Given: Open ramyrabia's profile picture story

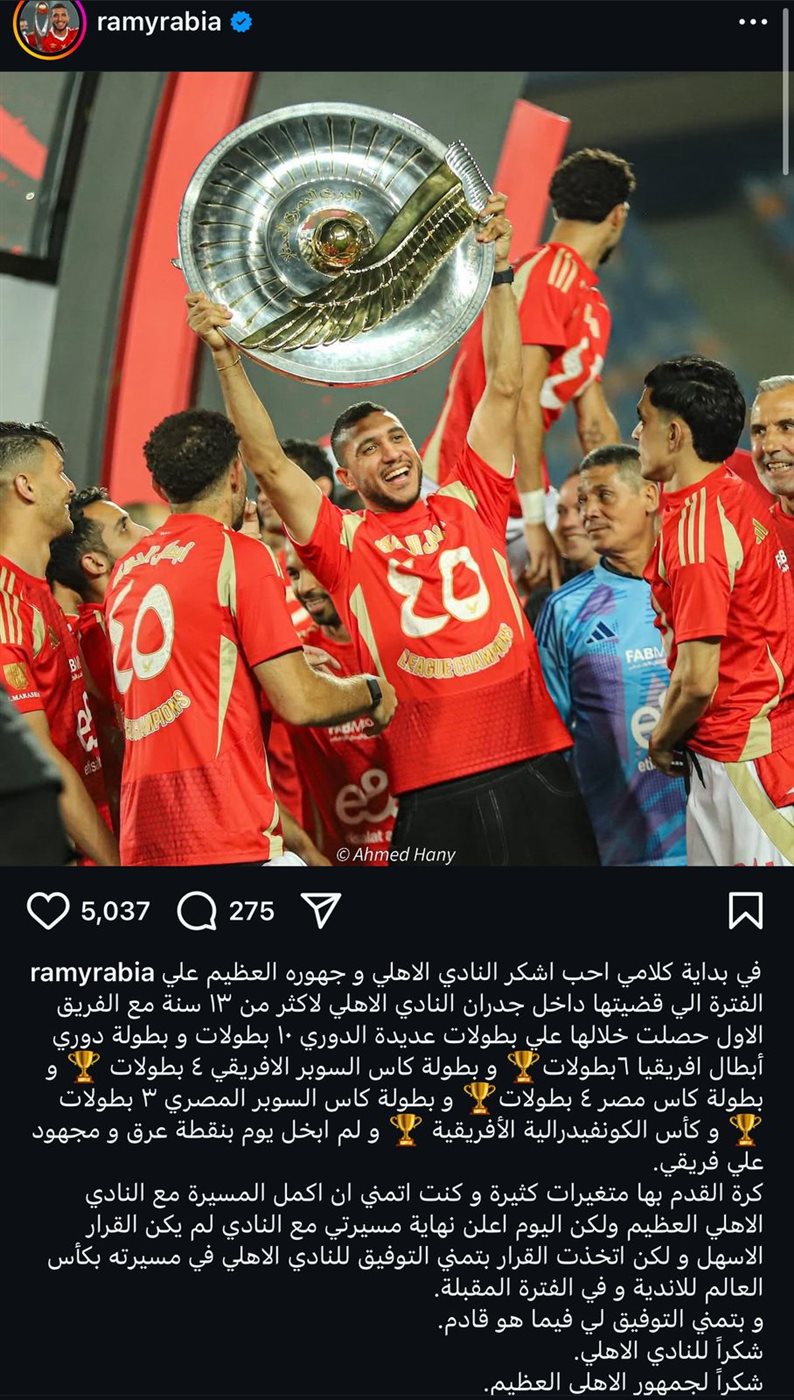Looking at the screenshot, I should pos(49,24).
